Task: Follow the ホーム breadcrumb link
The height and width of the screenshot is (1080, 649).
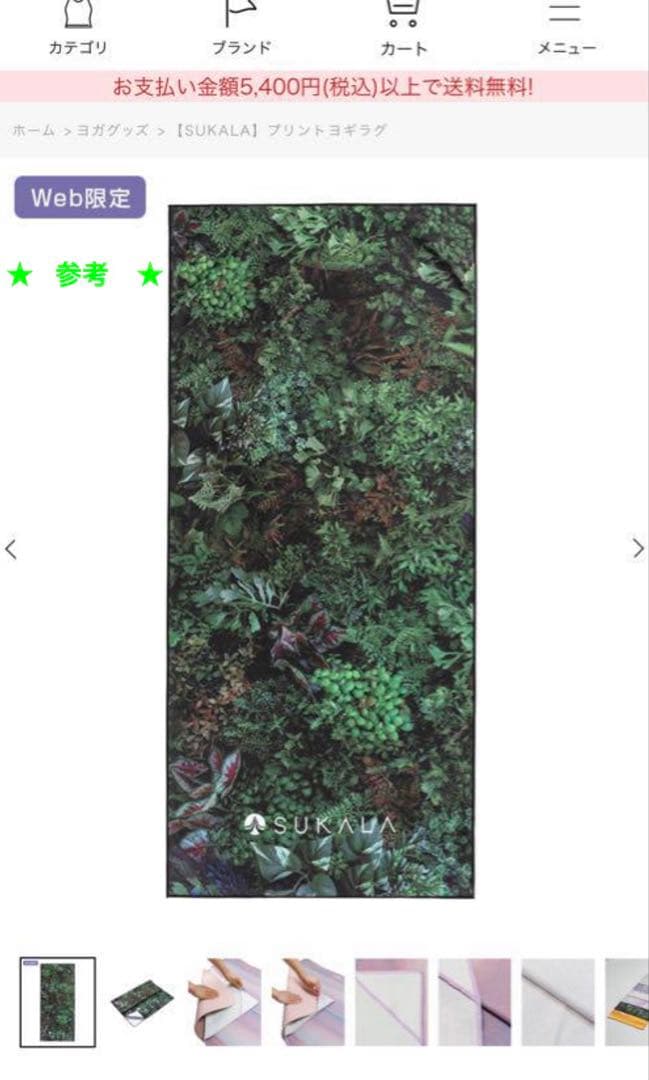Action: [x=33, y=130]
